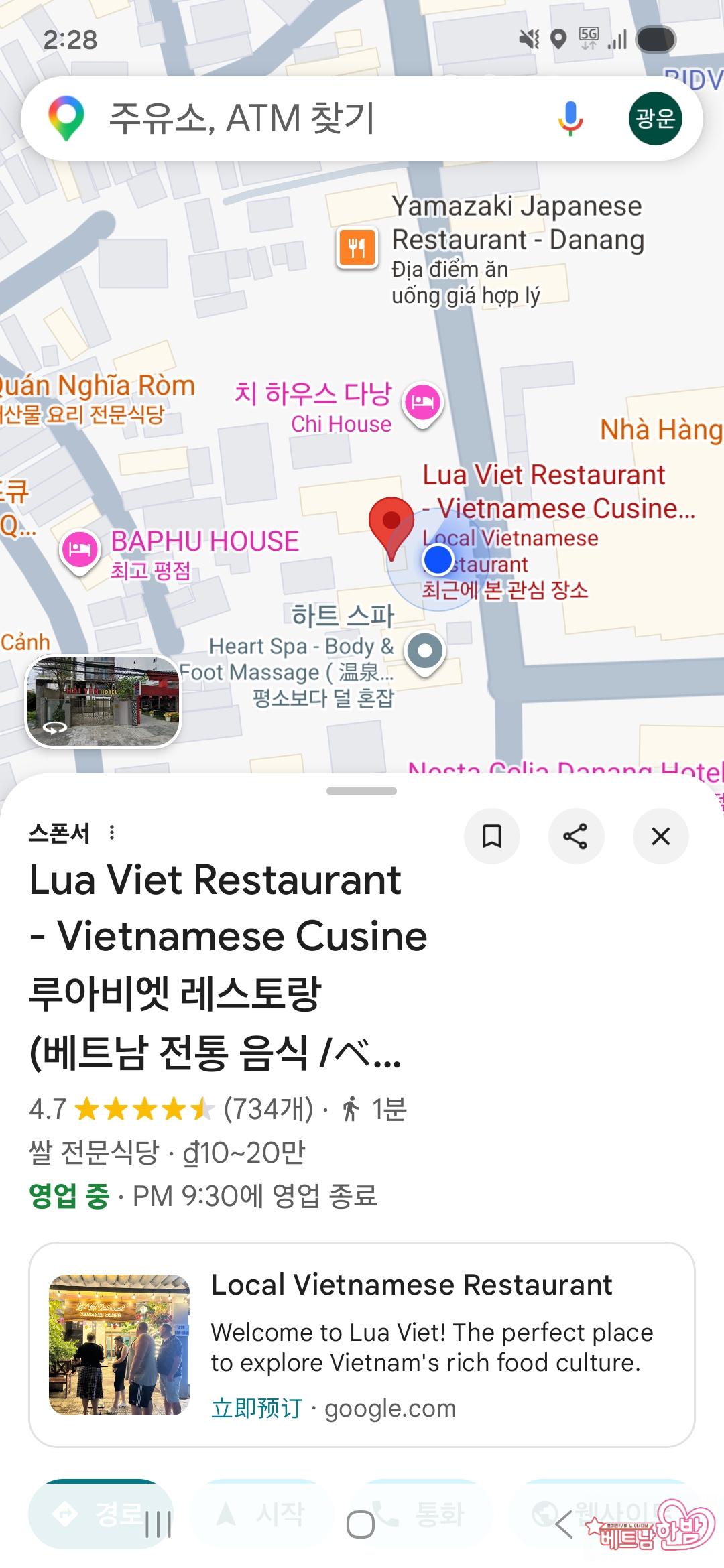The image size is (724, 1568).
Task: Open the 광운 account profile
Action: (x=655, y=119)
